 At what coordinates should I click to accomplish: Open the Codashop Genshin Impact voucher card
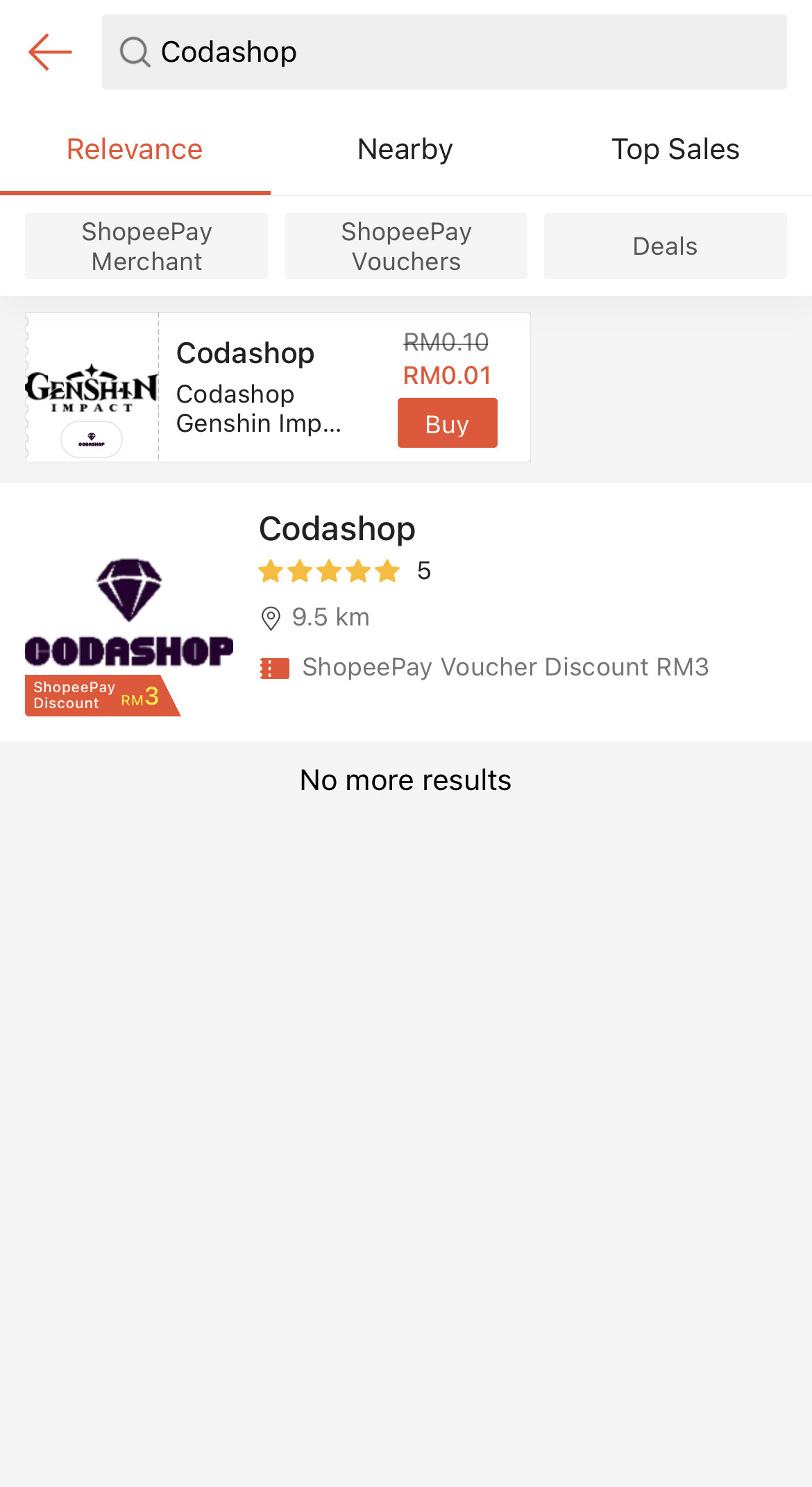coord(278,387)
